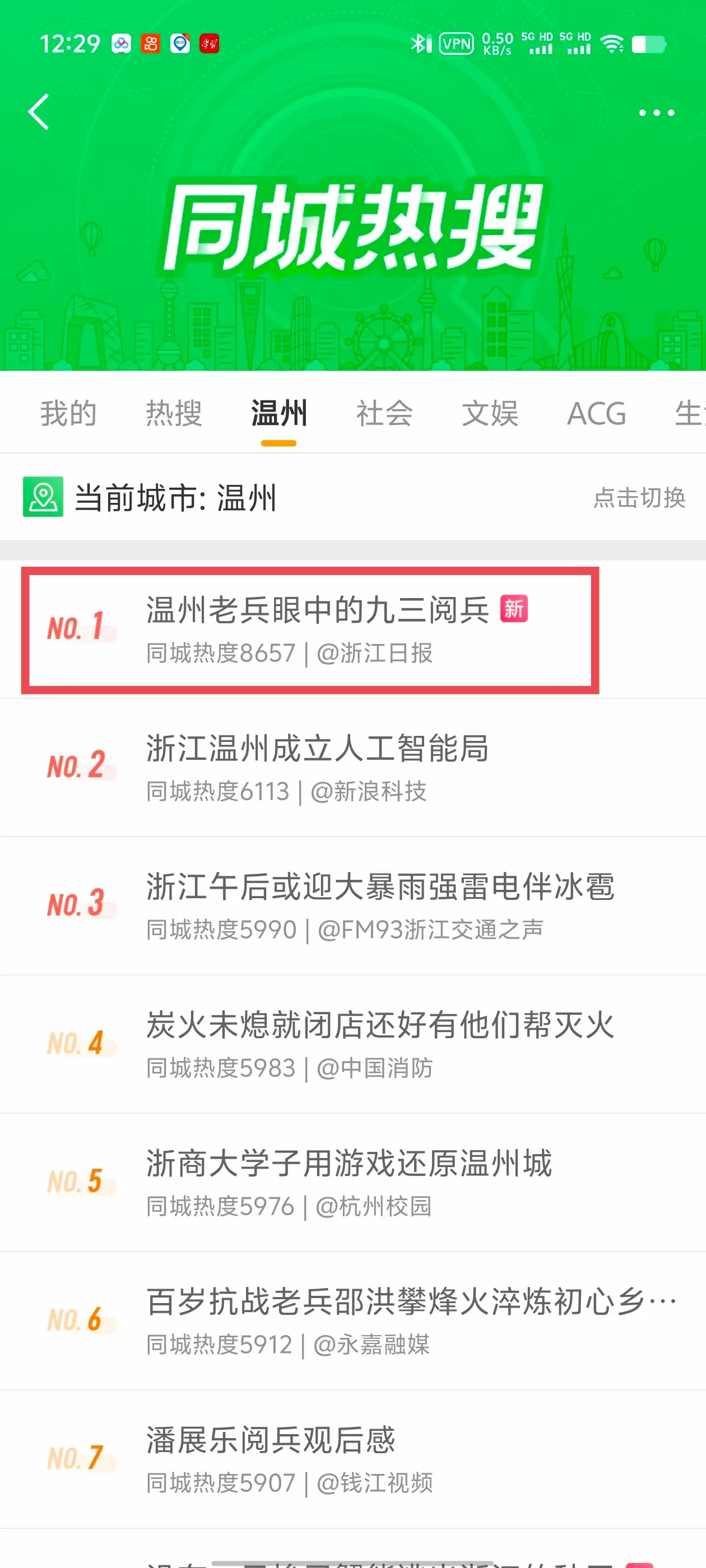Open No.2 浙江温州成立人工智能局
The width and height of the screenshot is (706, 1568).
point(317,767)
